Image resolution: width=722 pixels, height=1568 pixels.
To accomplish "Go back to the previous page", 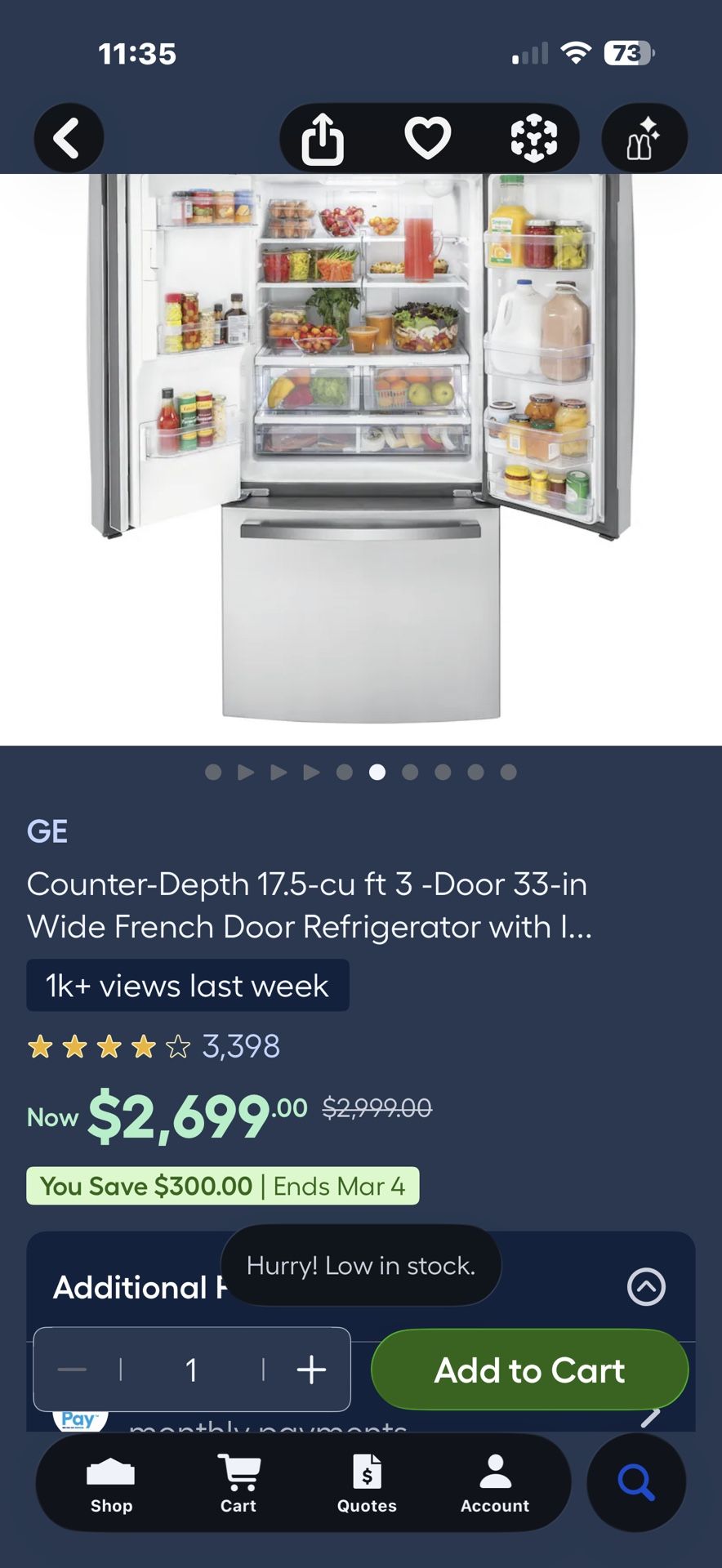I will click(69, 137).
